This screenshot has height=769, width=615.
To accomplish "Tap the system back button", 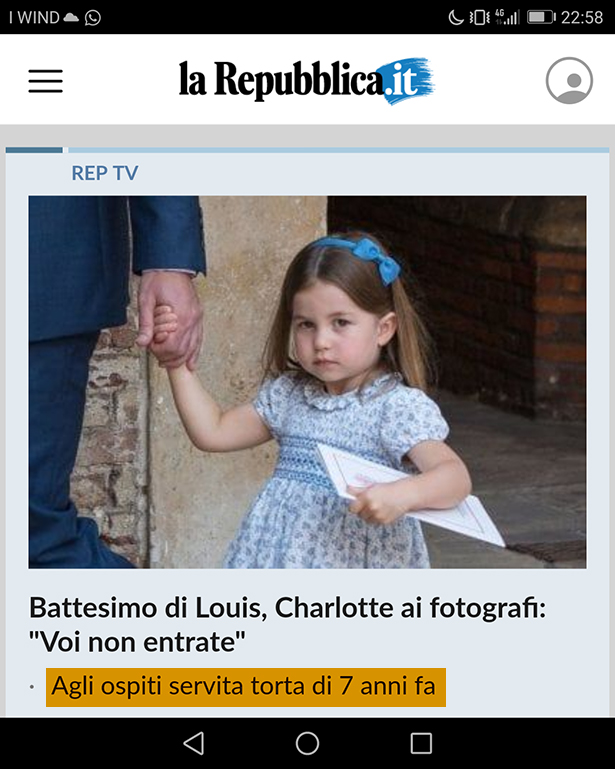I will pos(194,743).
